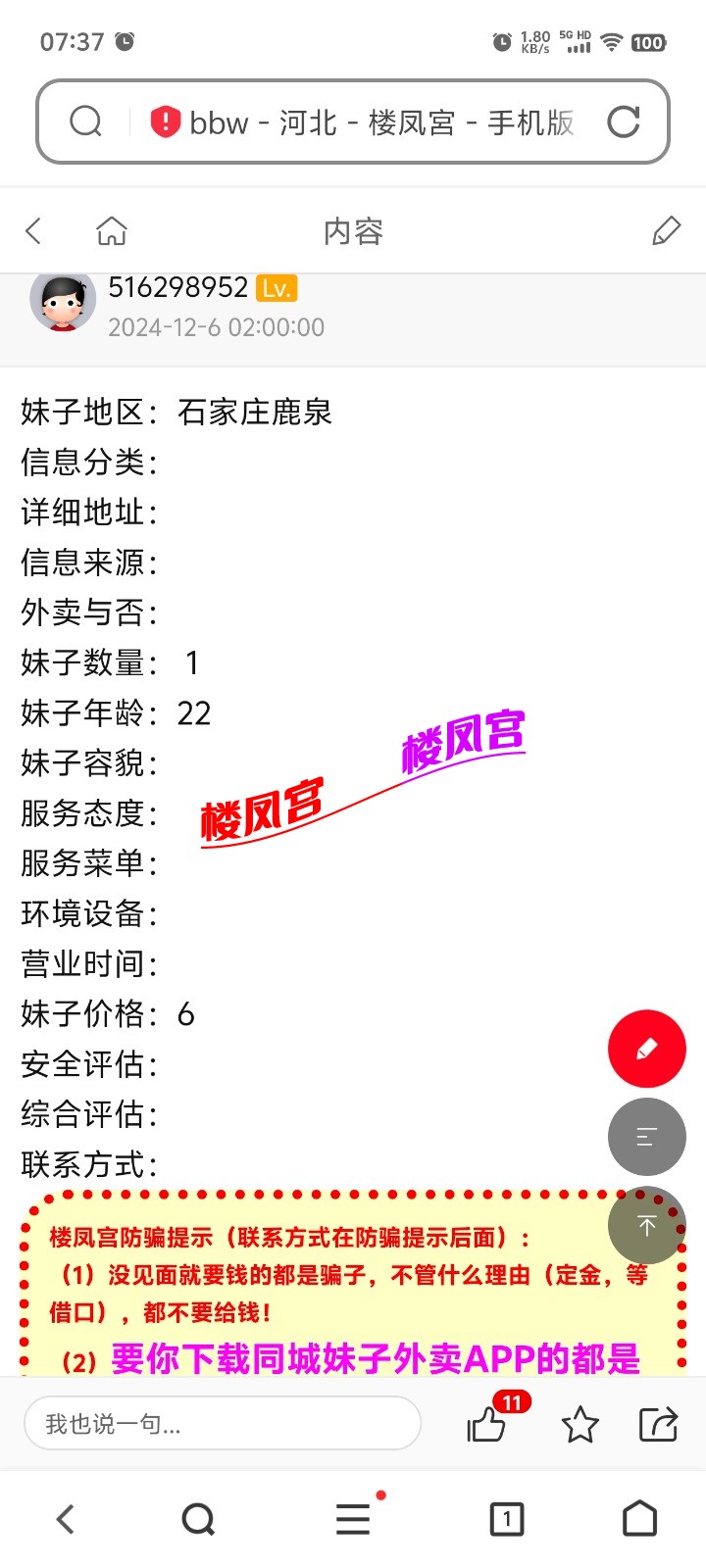This screenshot has height=1568, width=706.
Task: Reload the current page
Action: tap(625, 121)
